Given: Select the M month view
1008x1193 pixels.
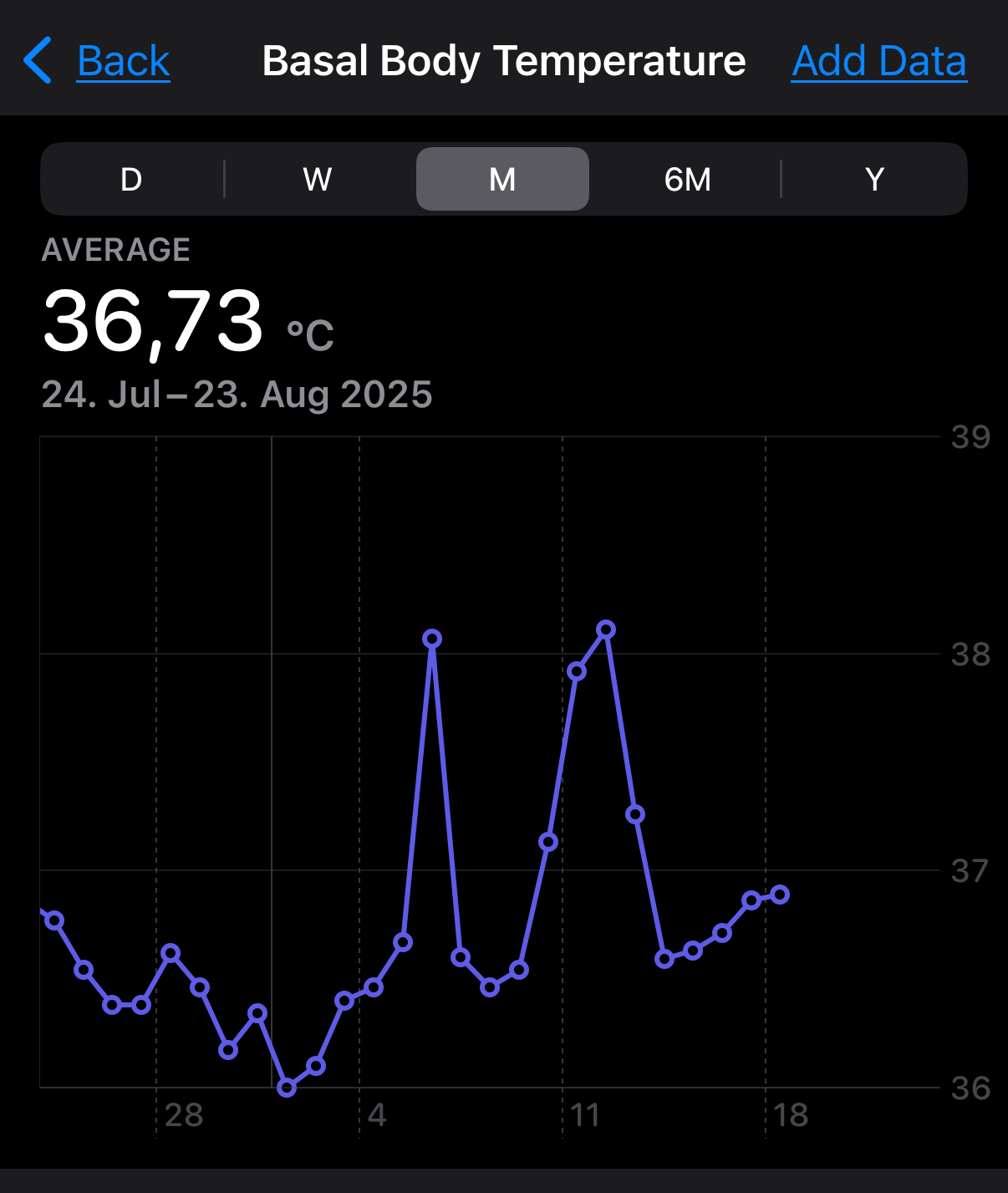Looking at the screenshot, I should 502,179.
